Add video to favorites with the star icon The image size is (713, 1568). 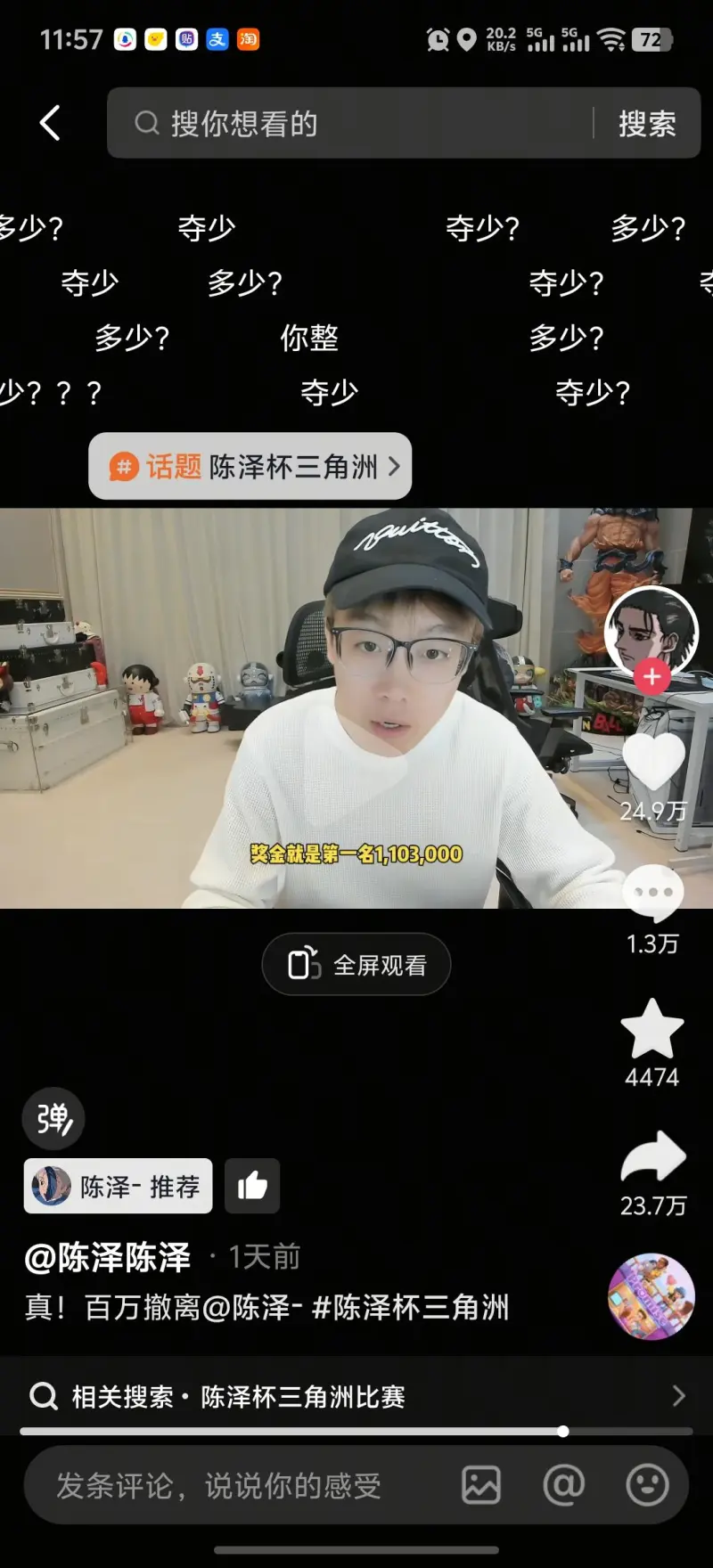[652, 1030]
